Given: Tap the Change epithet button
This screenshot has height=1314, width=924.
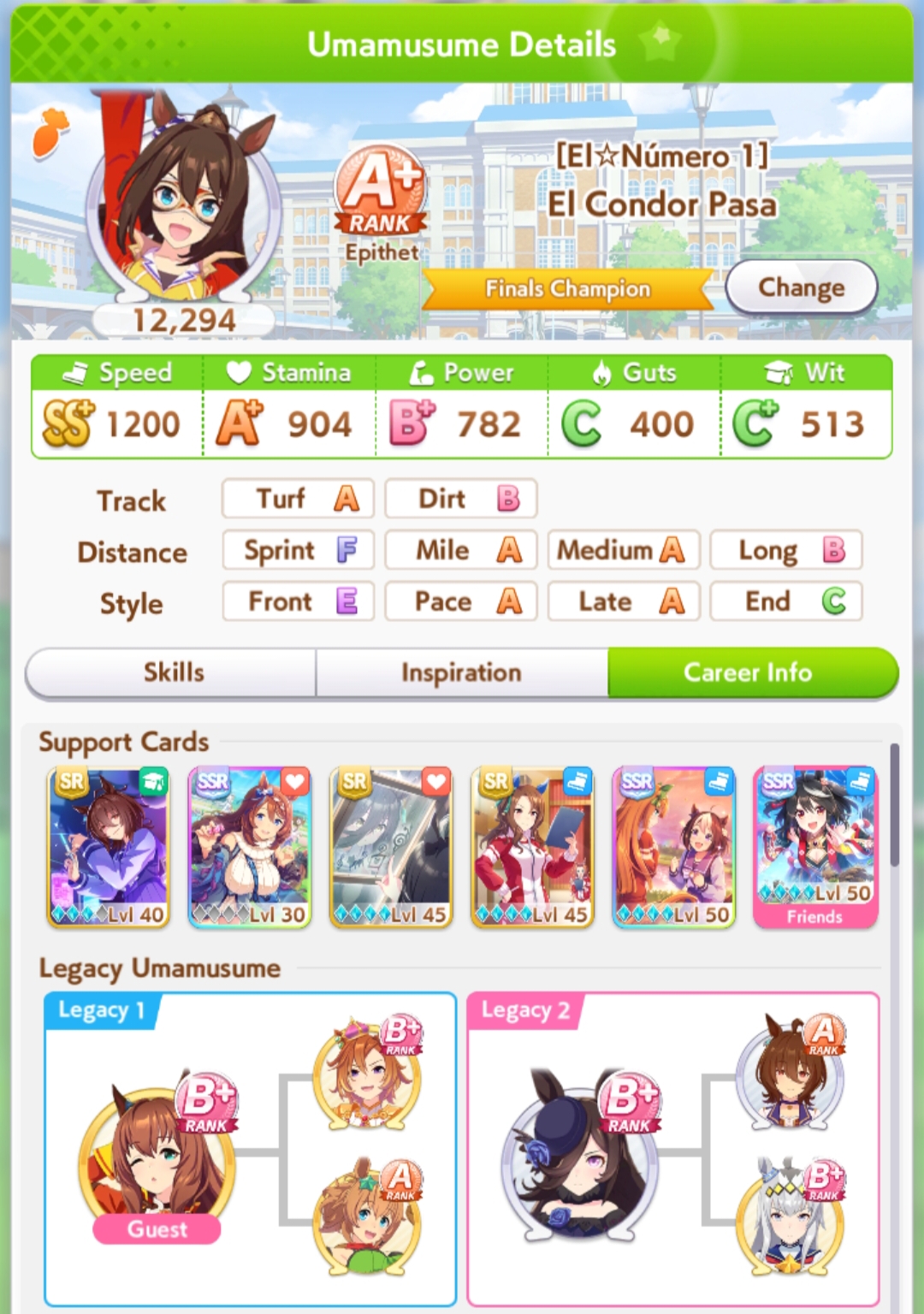Looking at the screenshot, I should coord(801,288).
